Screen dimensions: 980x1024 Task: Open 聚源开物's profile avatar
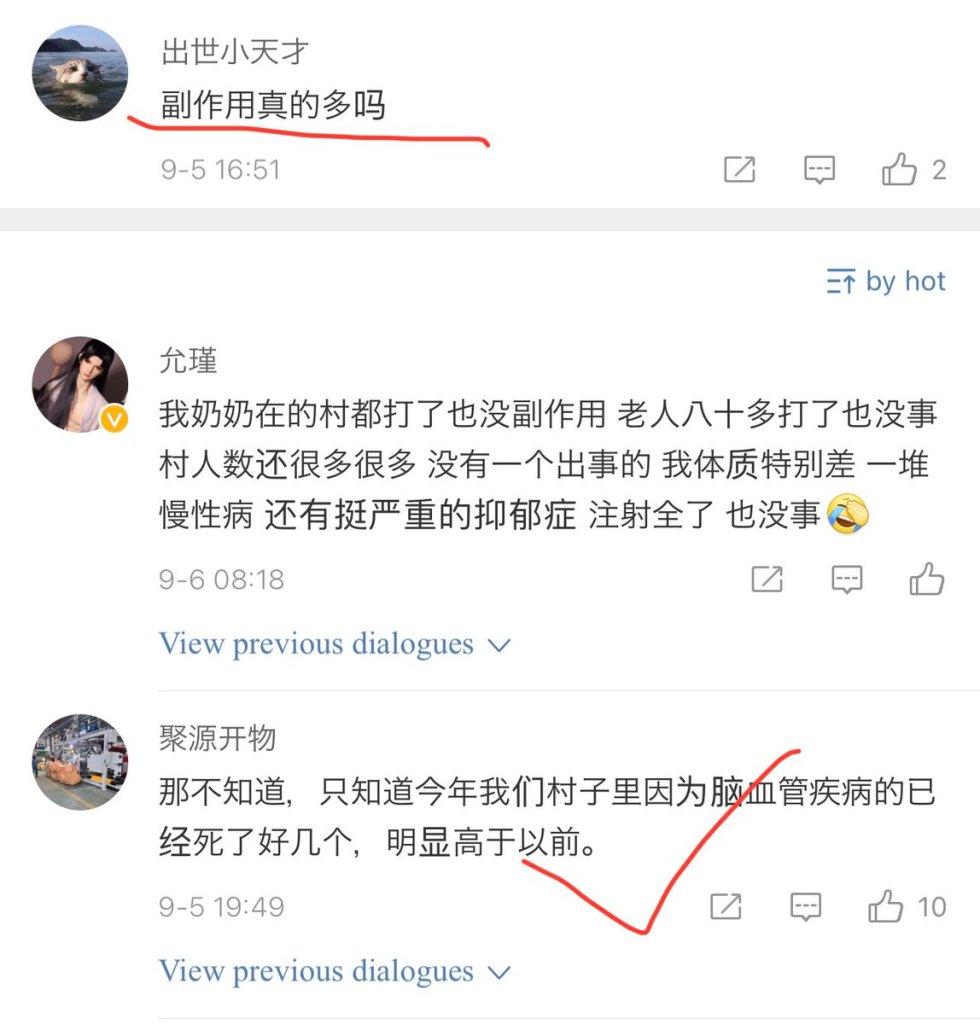[x=80, y=762]
